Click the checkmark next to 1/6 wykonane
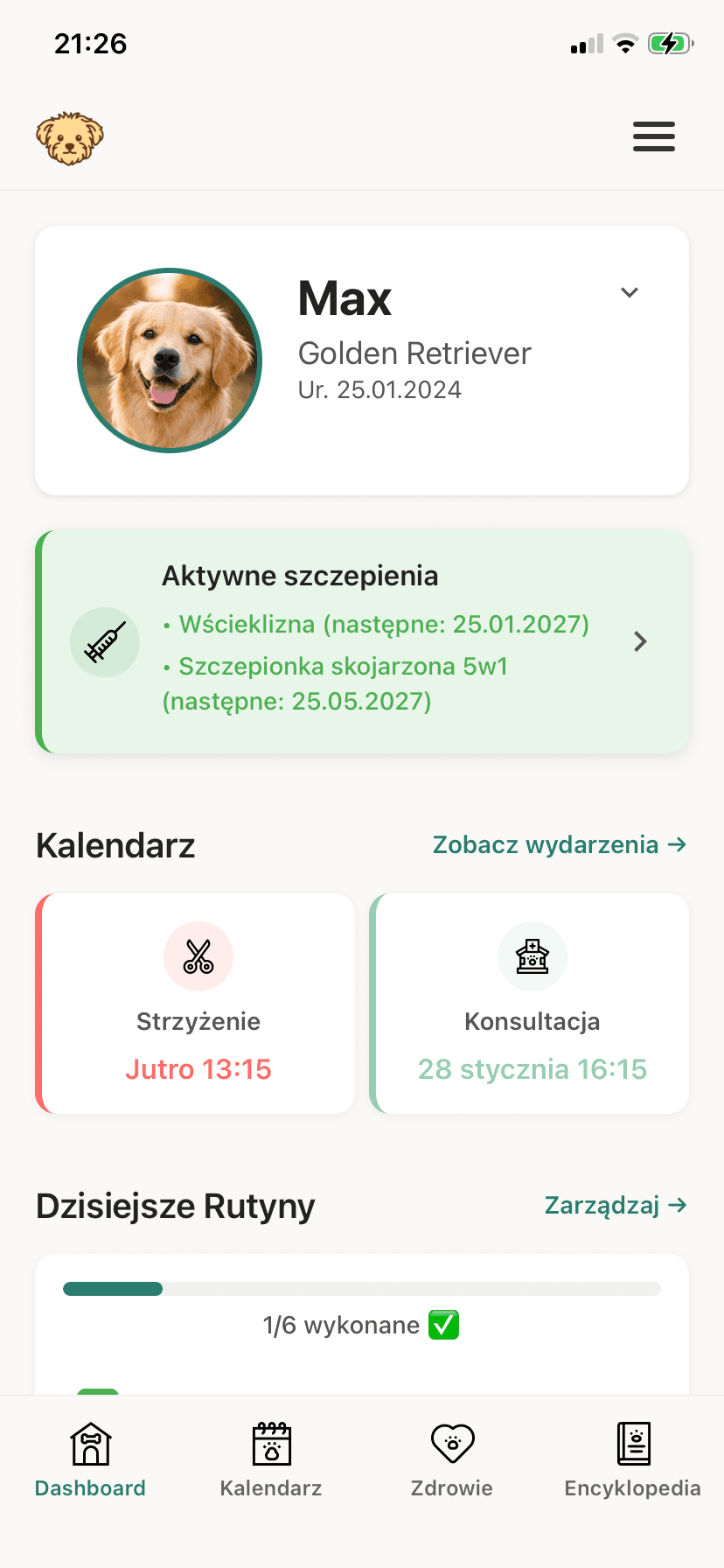The height and width of the screenshot is (1568, 724). click(444, 1325)
